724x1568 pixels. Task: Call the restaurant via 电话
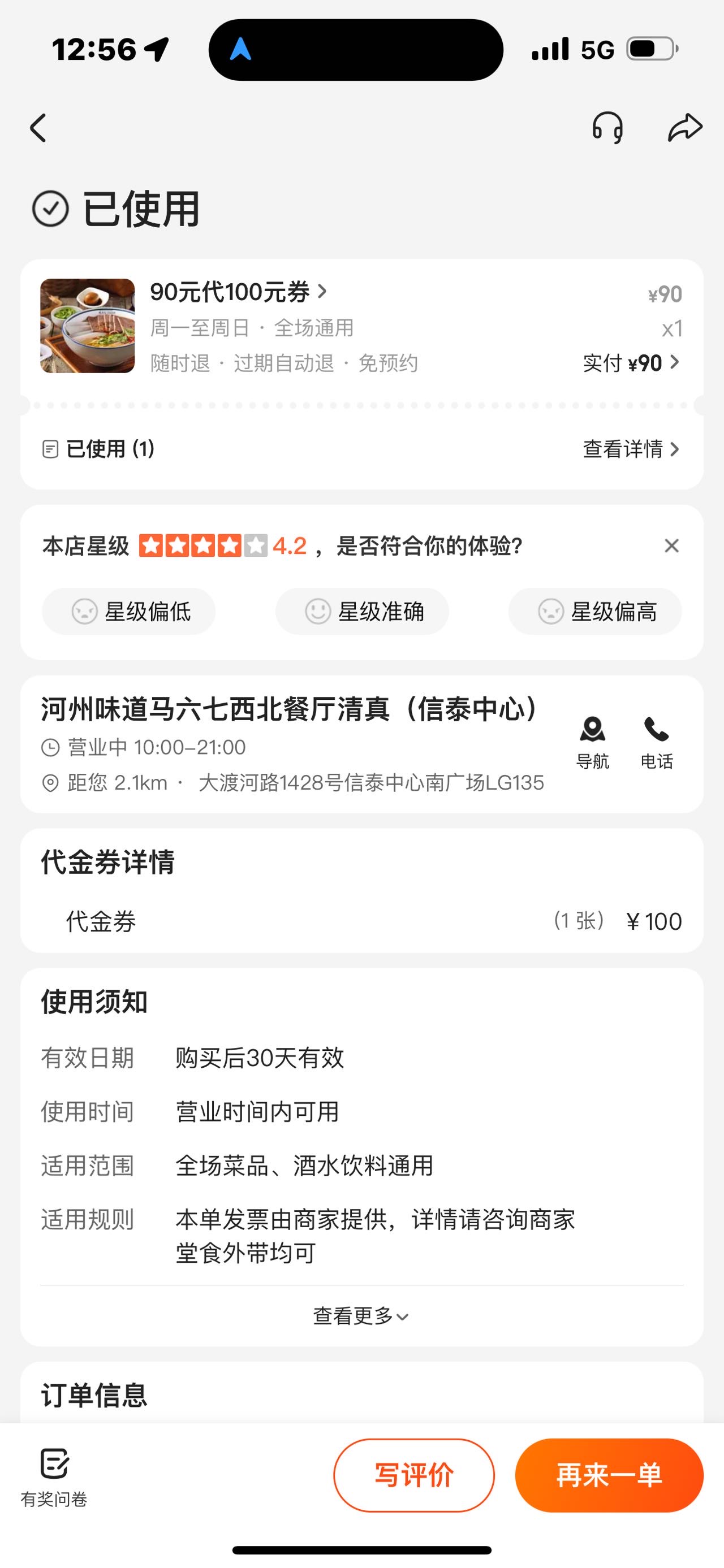657,743
